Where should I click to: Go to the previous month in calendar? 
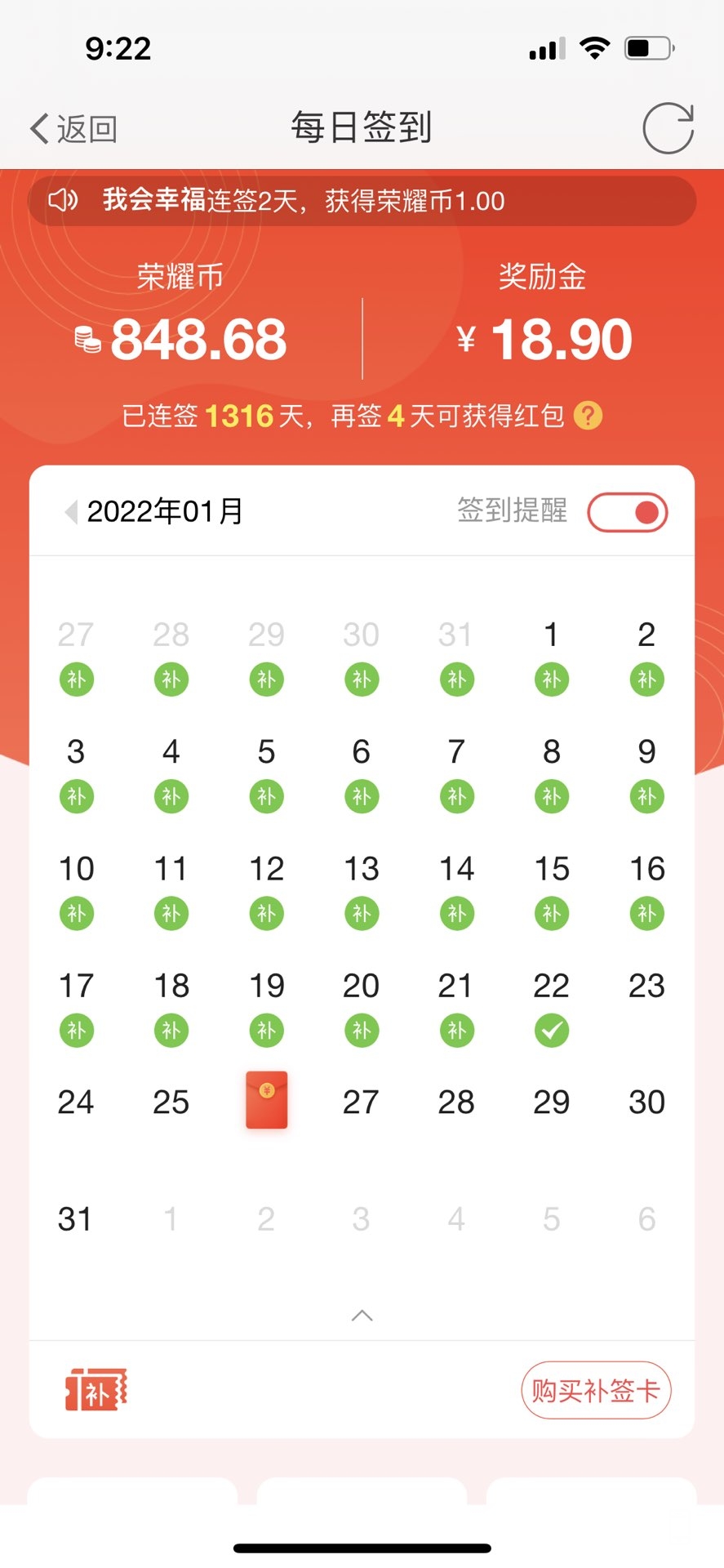point(71,512)
